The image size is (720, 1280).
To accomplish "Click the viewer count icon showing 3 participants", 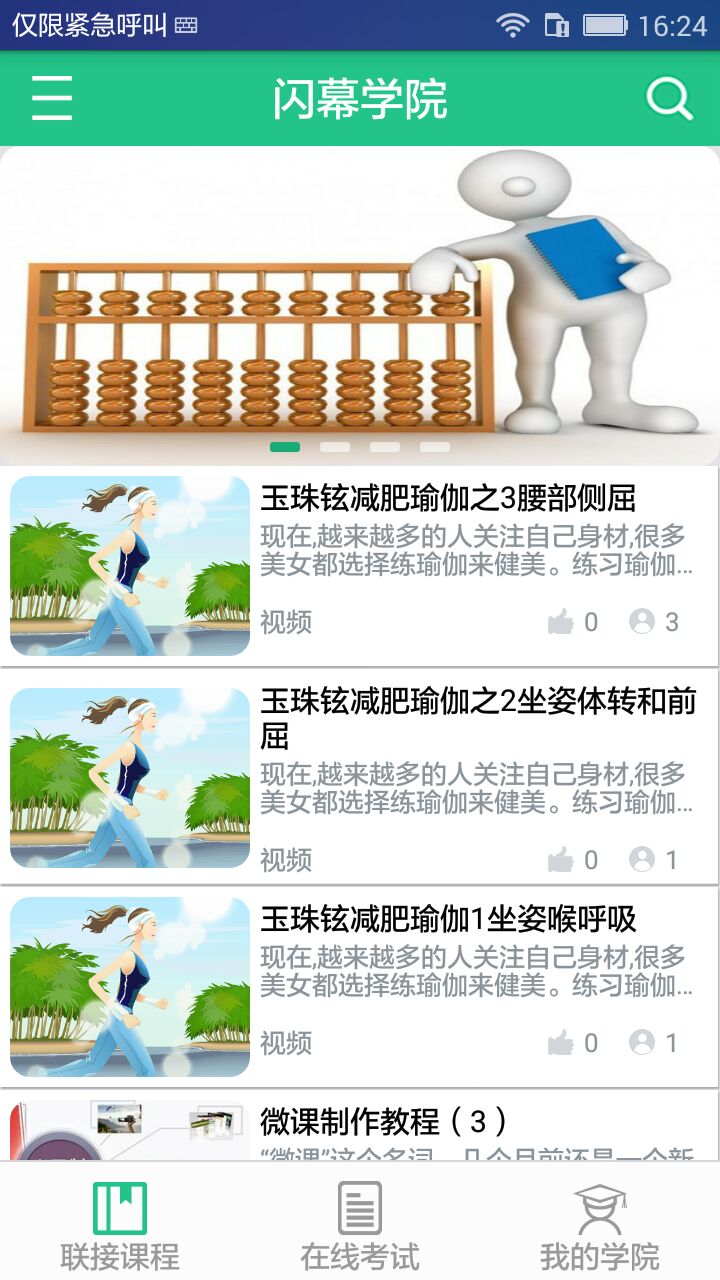I will coord(644,622).
